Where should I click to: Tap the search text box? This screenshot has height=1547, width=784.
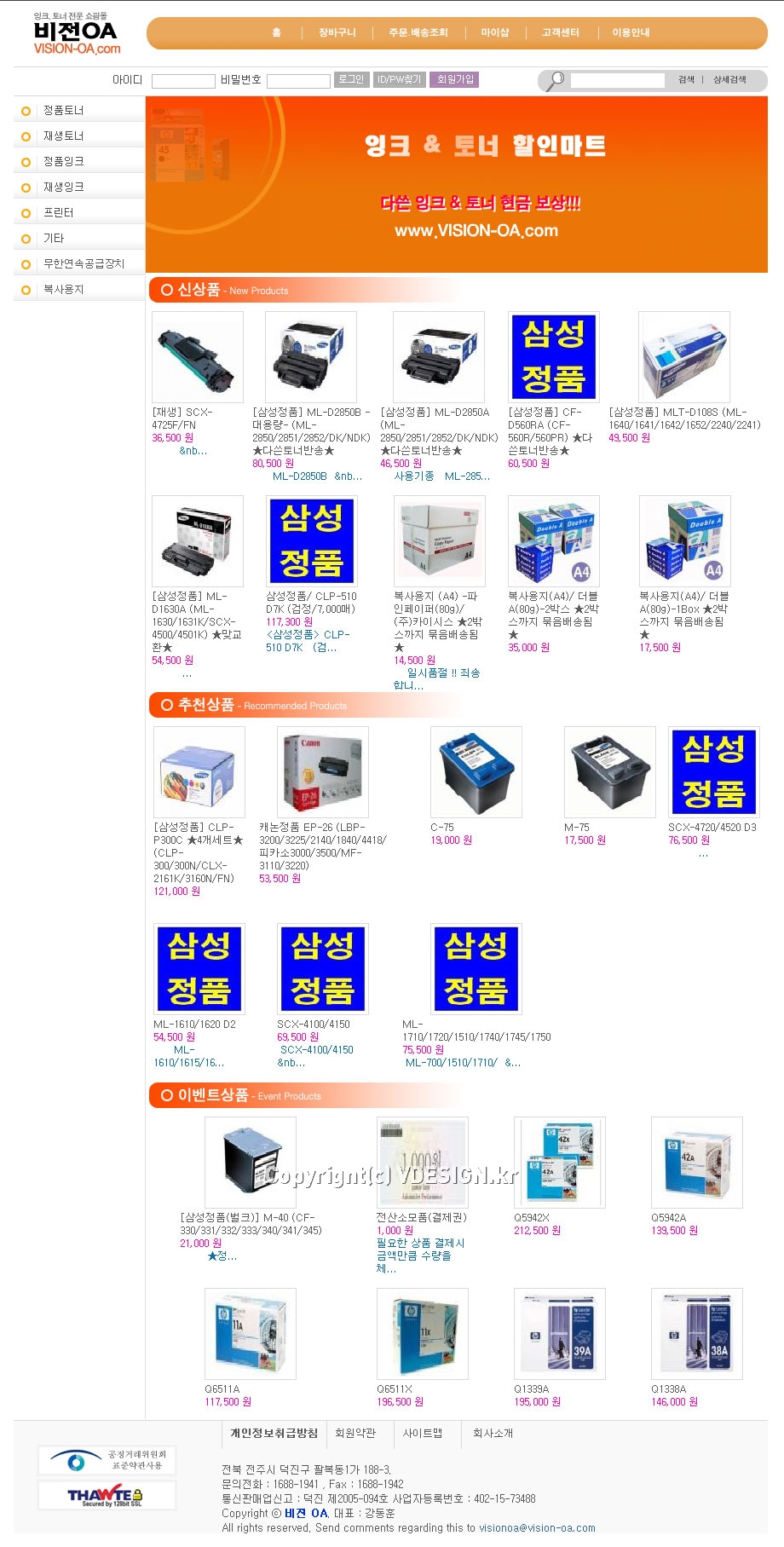[617, 80]
